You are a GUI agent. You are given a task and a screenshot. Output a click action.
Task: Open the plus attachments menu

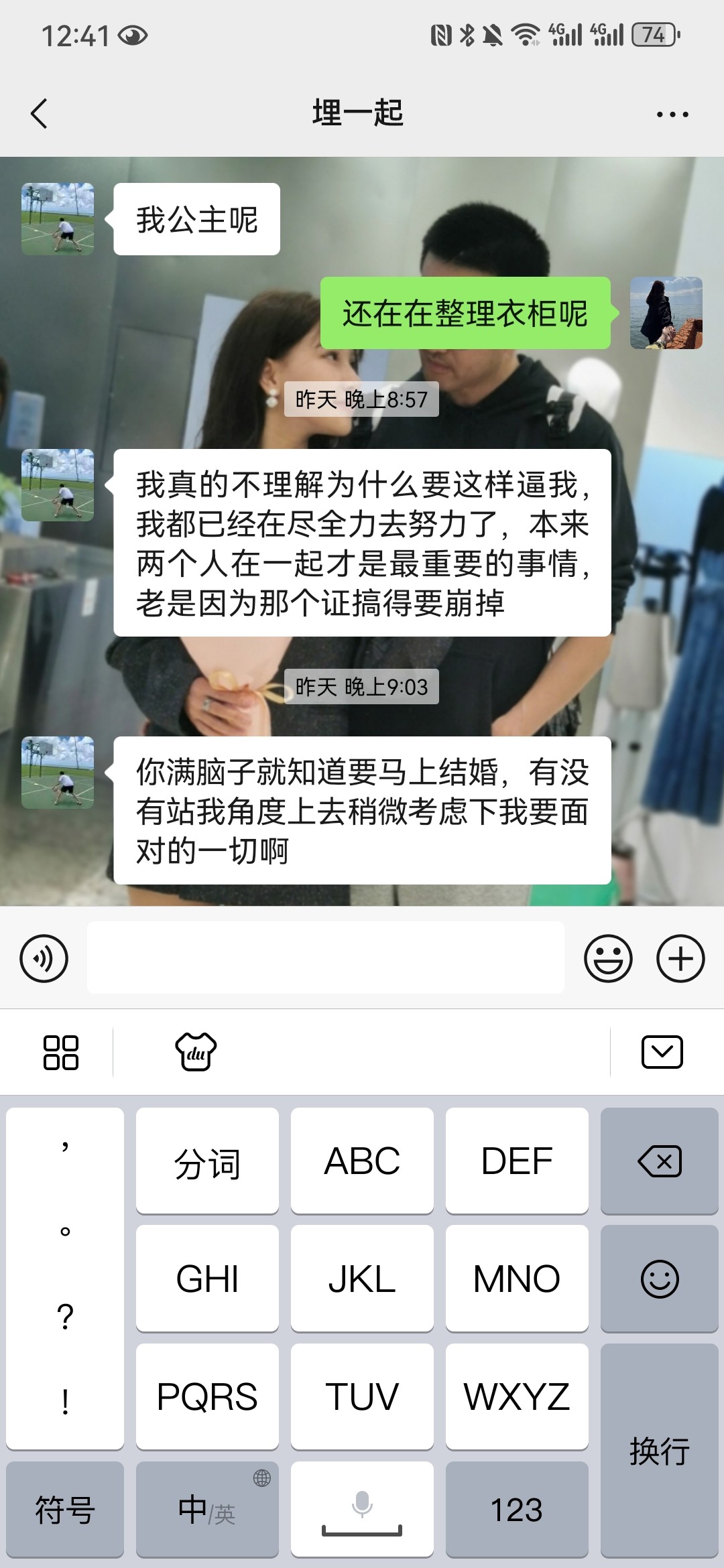[x=680, y=958]
